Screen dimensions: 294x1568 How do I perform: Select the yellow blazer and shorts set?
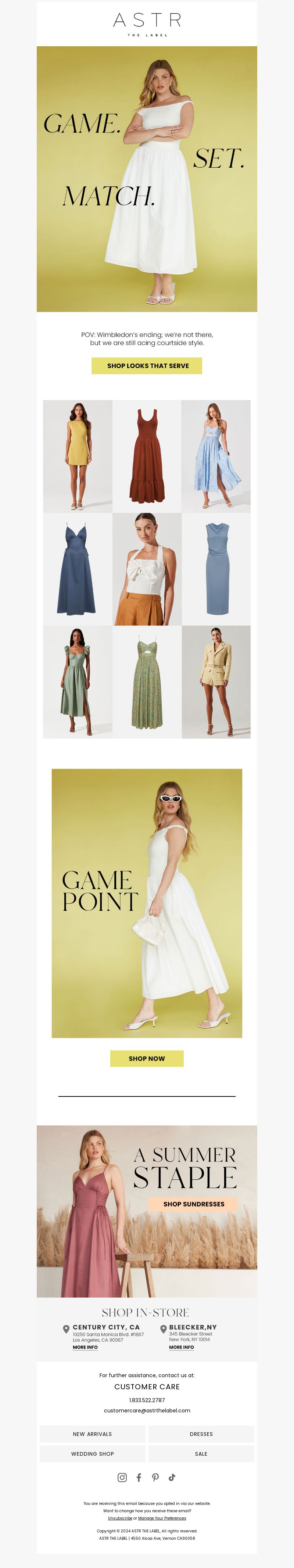point(216,682)
